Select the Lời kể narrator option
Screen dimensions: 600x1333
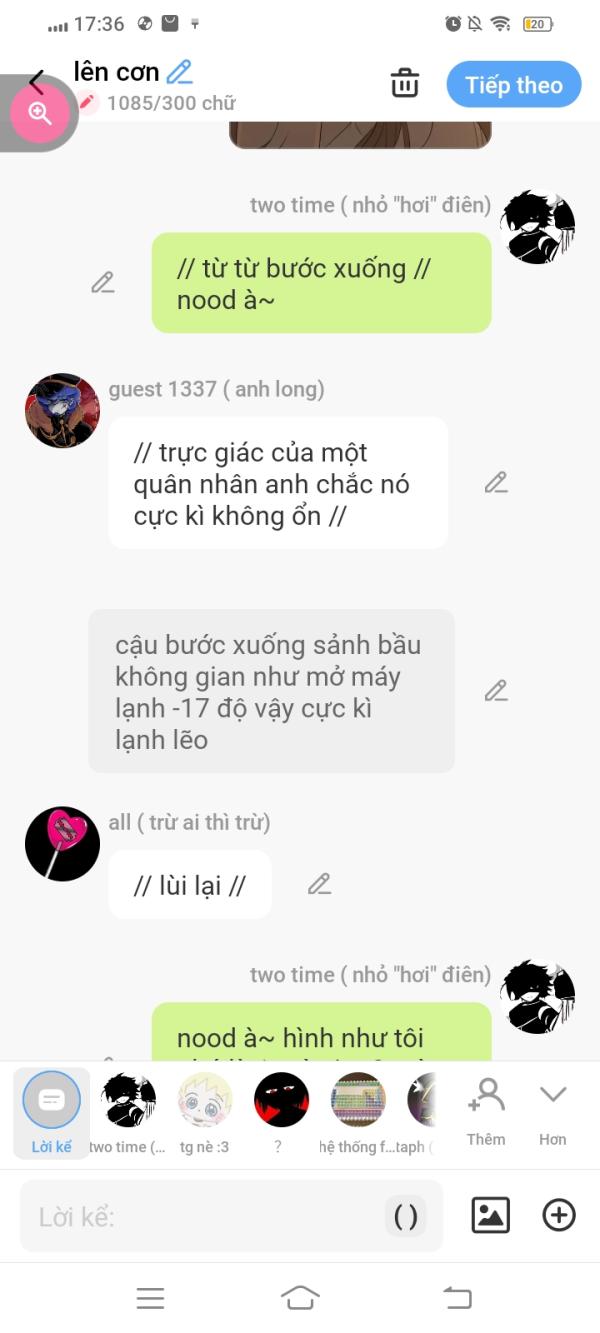pyautogui.click(x=51, y=1113)
